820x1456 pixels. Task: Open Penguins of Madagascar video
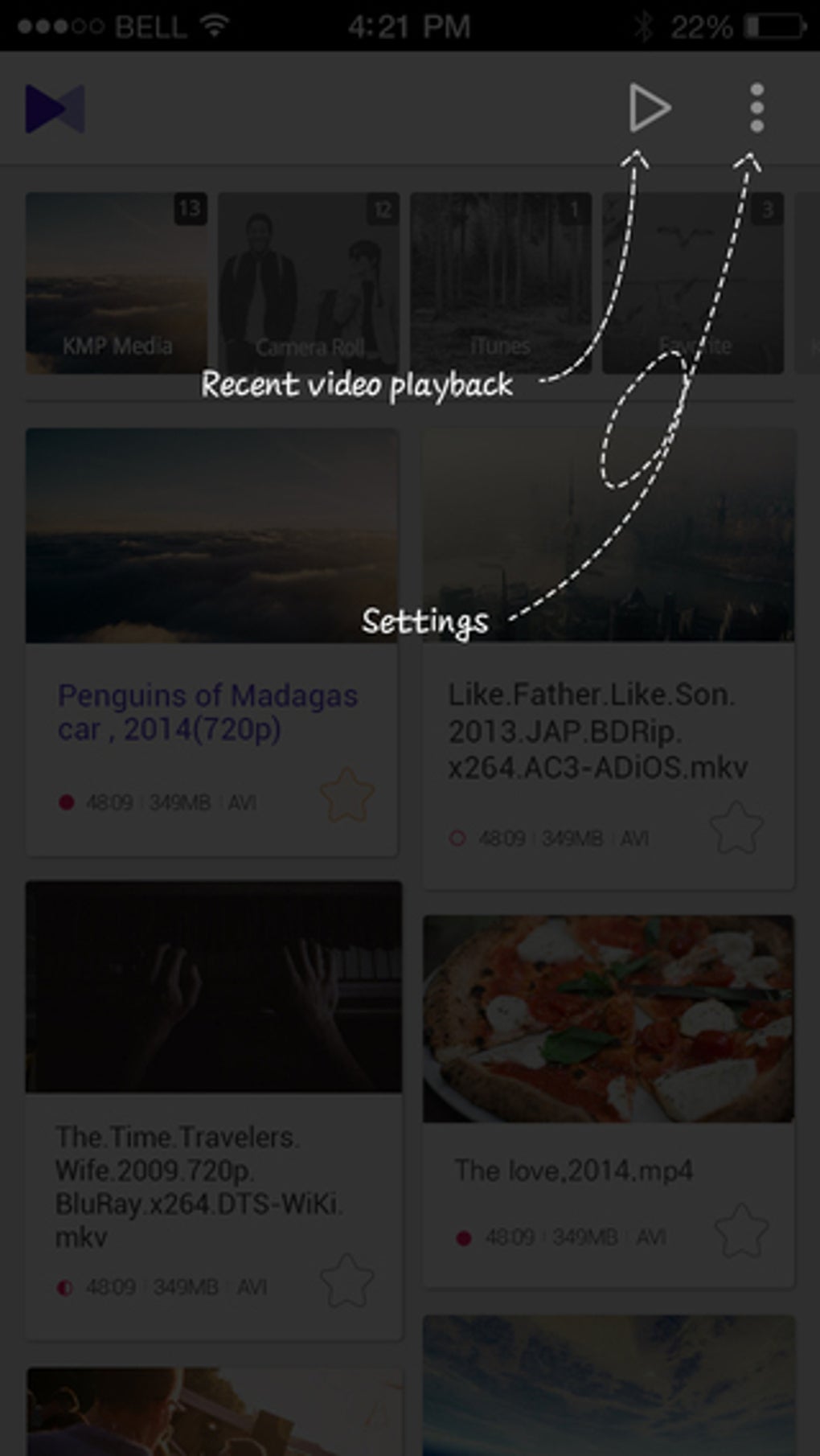[x=212, y=642]
